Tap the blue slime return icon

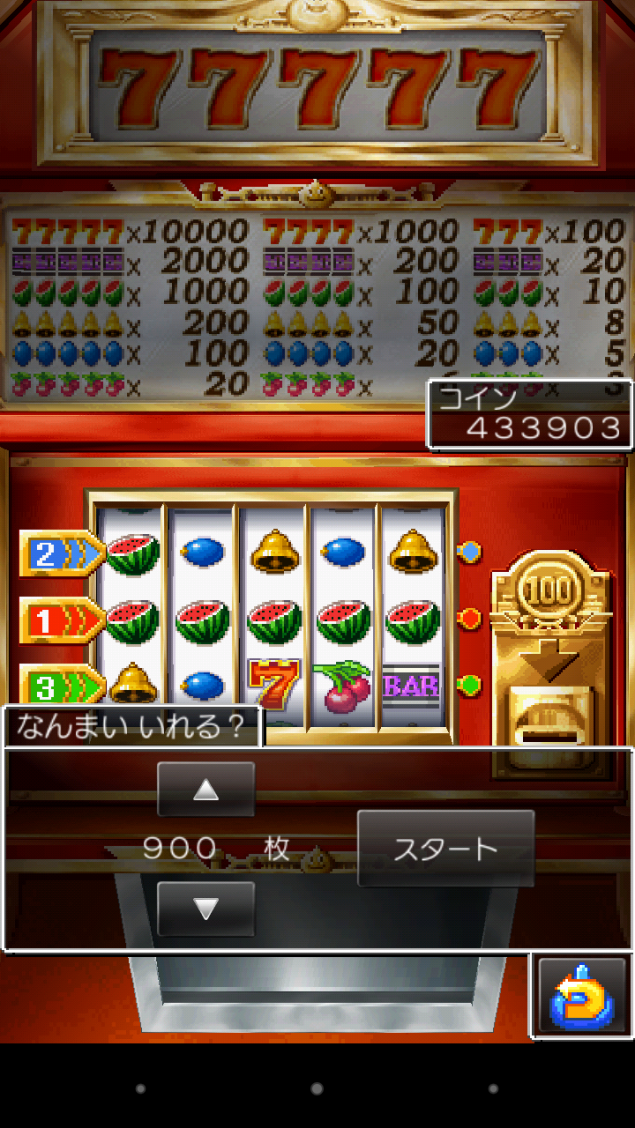(x=582, y=996)
